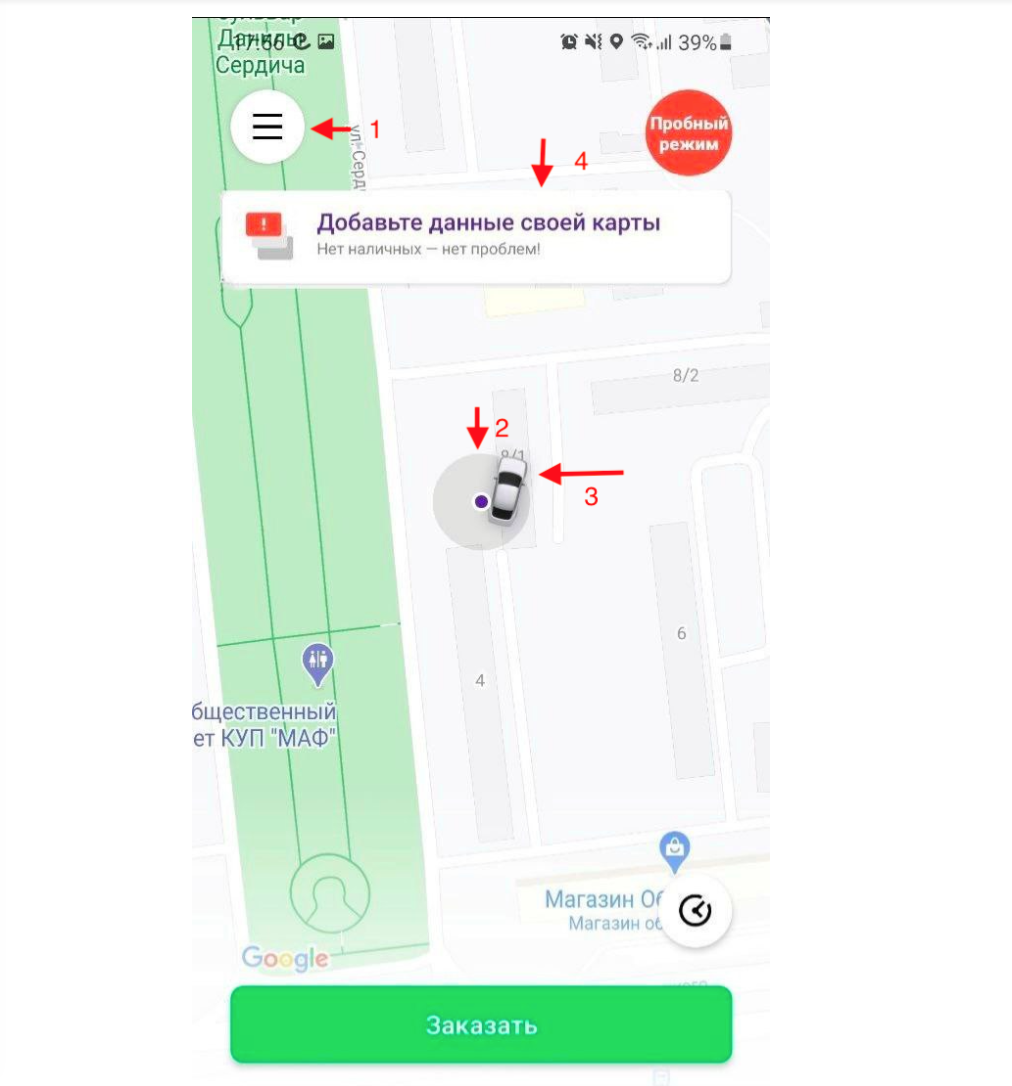Screen dimensions: 1012x1086
Task: Open the Добавьте данные своей карты banner
Action: [476, 236]
